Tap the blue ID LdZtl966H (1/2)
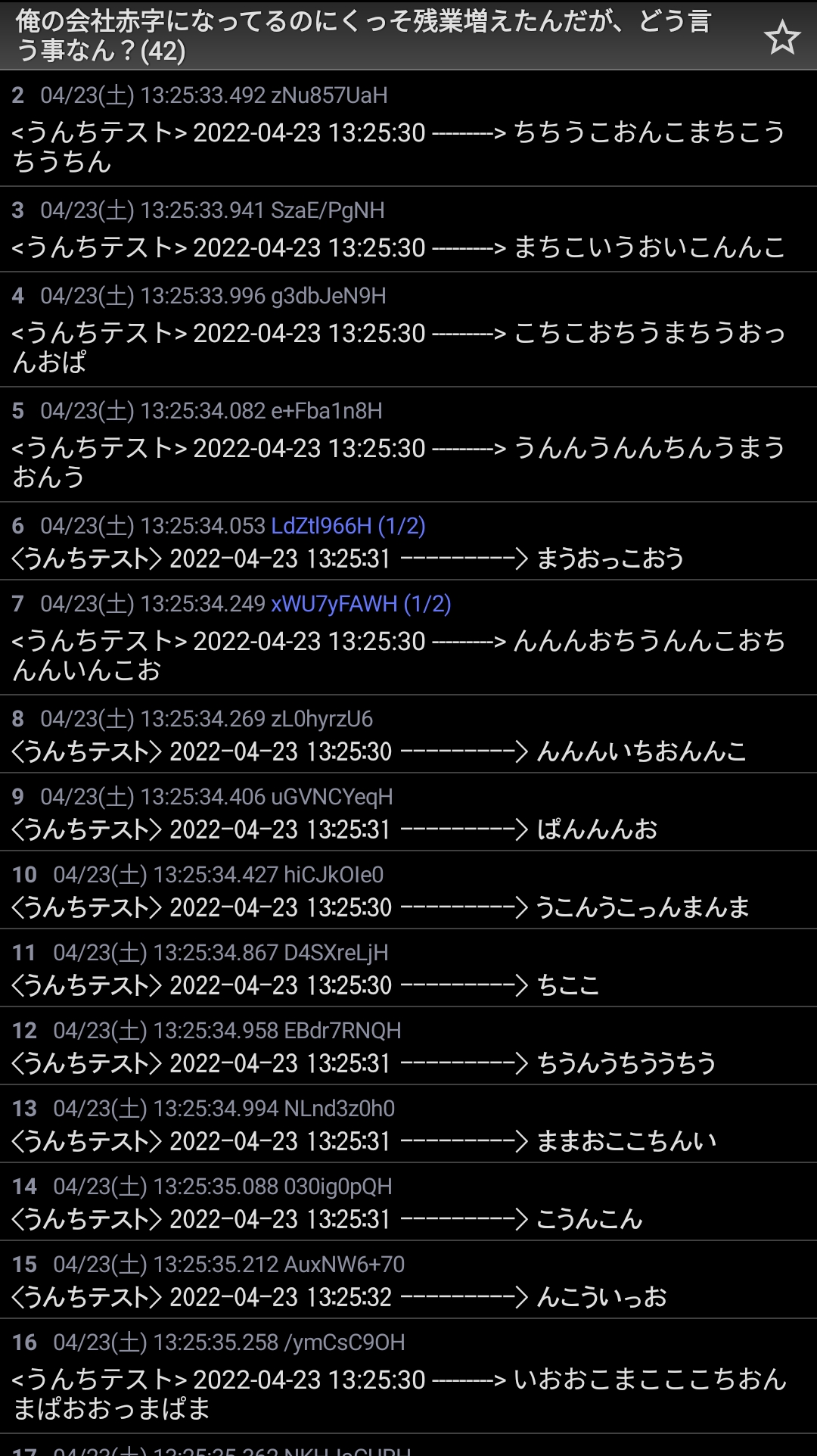Screen dimensions: 817x1456 pyautogui.click(x=348, y=525)
